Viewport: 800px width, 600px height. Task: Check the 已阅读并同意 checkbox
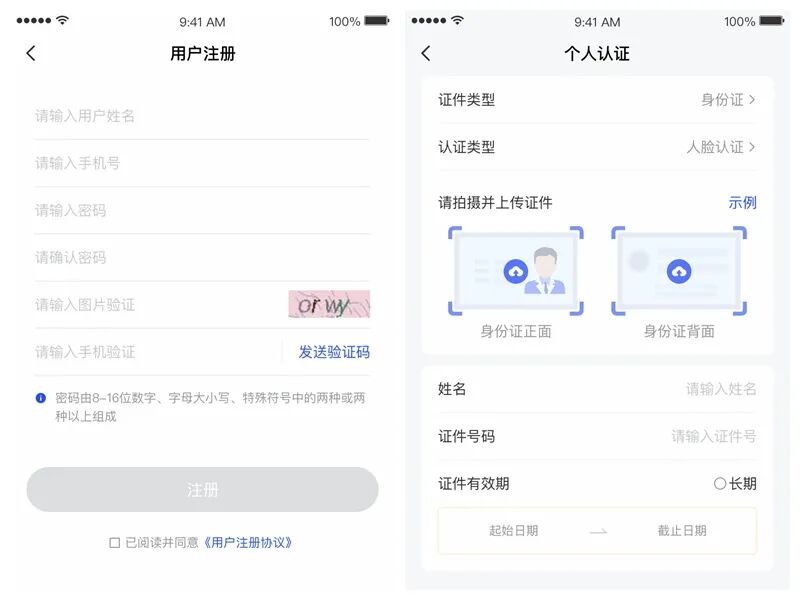[115, 542]
